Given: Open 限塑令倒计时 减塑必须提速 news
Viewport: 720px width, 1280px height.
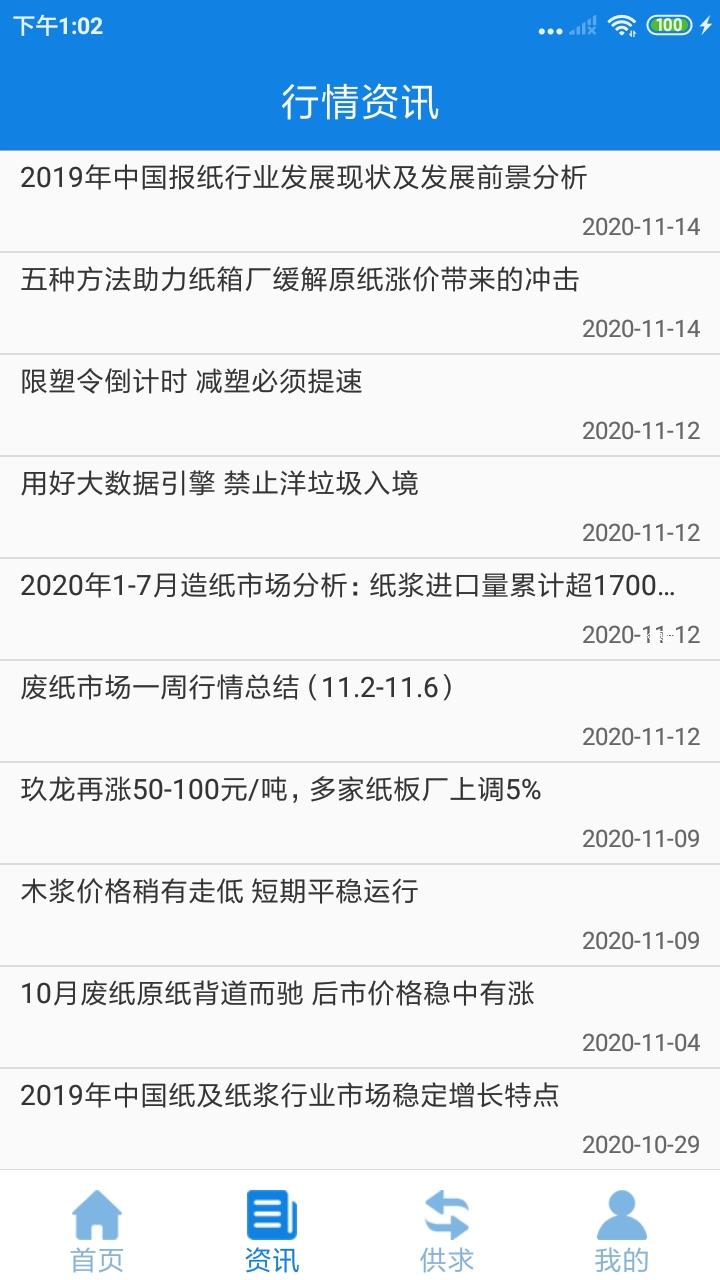Looking at the screenshot, I should click(x=192, y=383).
